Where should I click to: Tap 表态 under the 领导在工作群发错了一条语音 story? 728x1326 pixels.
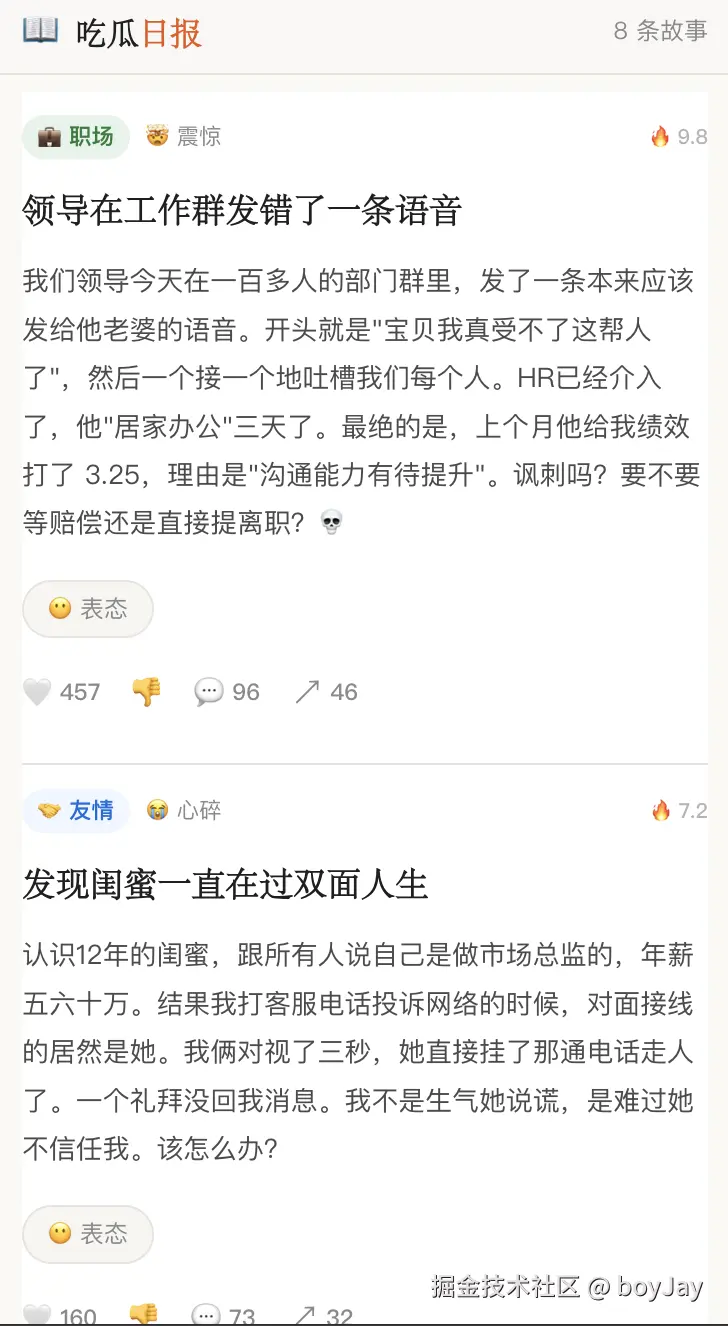(x=88, y=608)
